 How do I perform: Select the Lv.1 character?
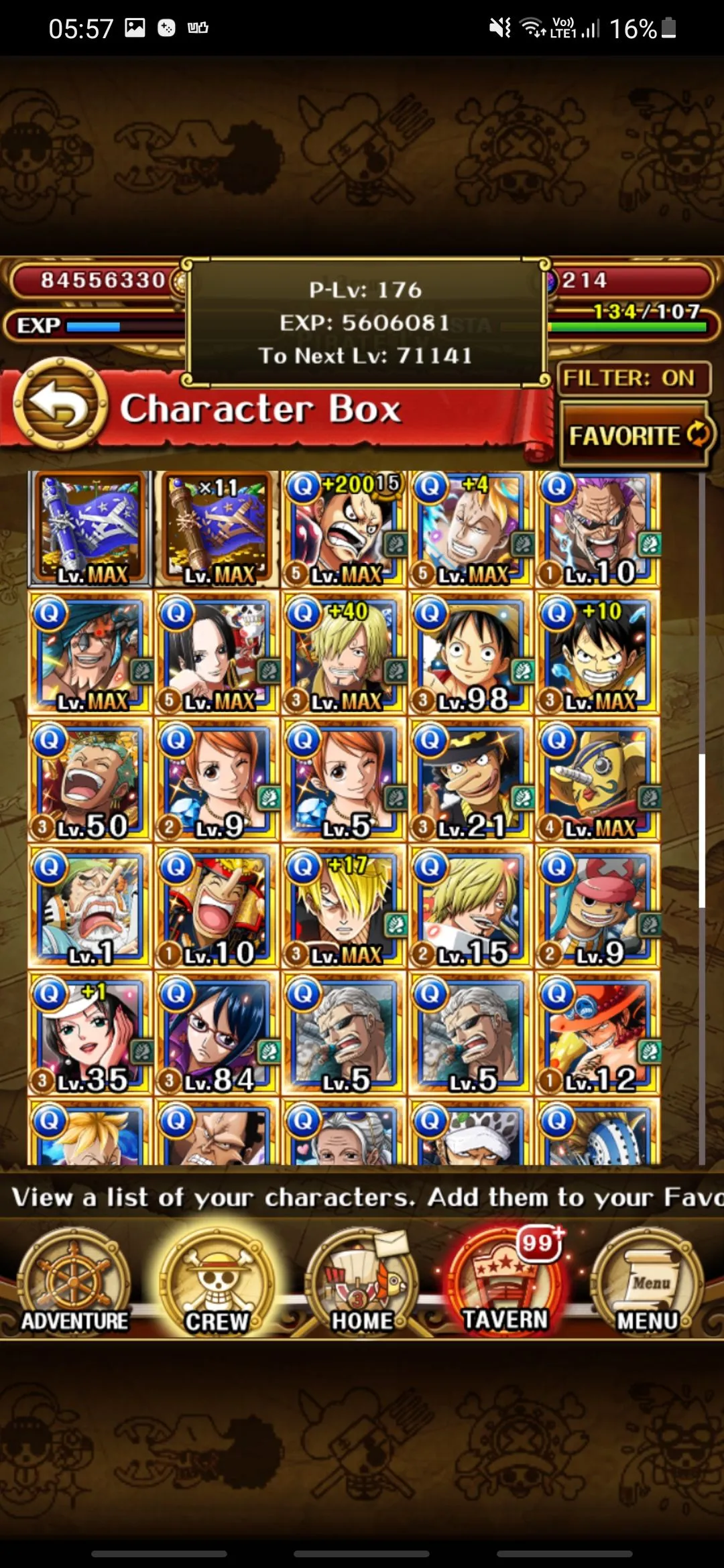coord(90,908)
